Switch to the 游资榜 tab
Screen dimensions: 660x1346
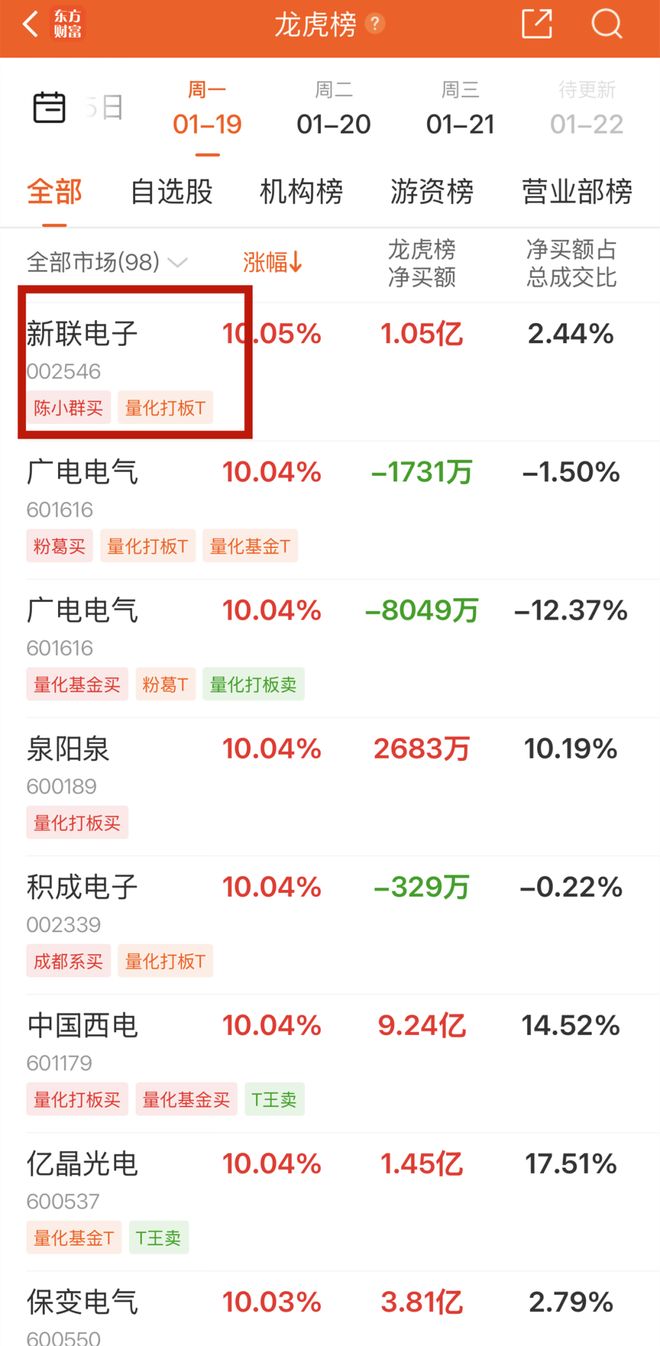click(431, 191)
